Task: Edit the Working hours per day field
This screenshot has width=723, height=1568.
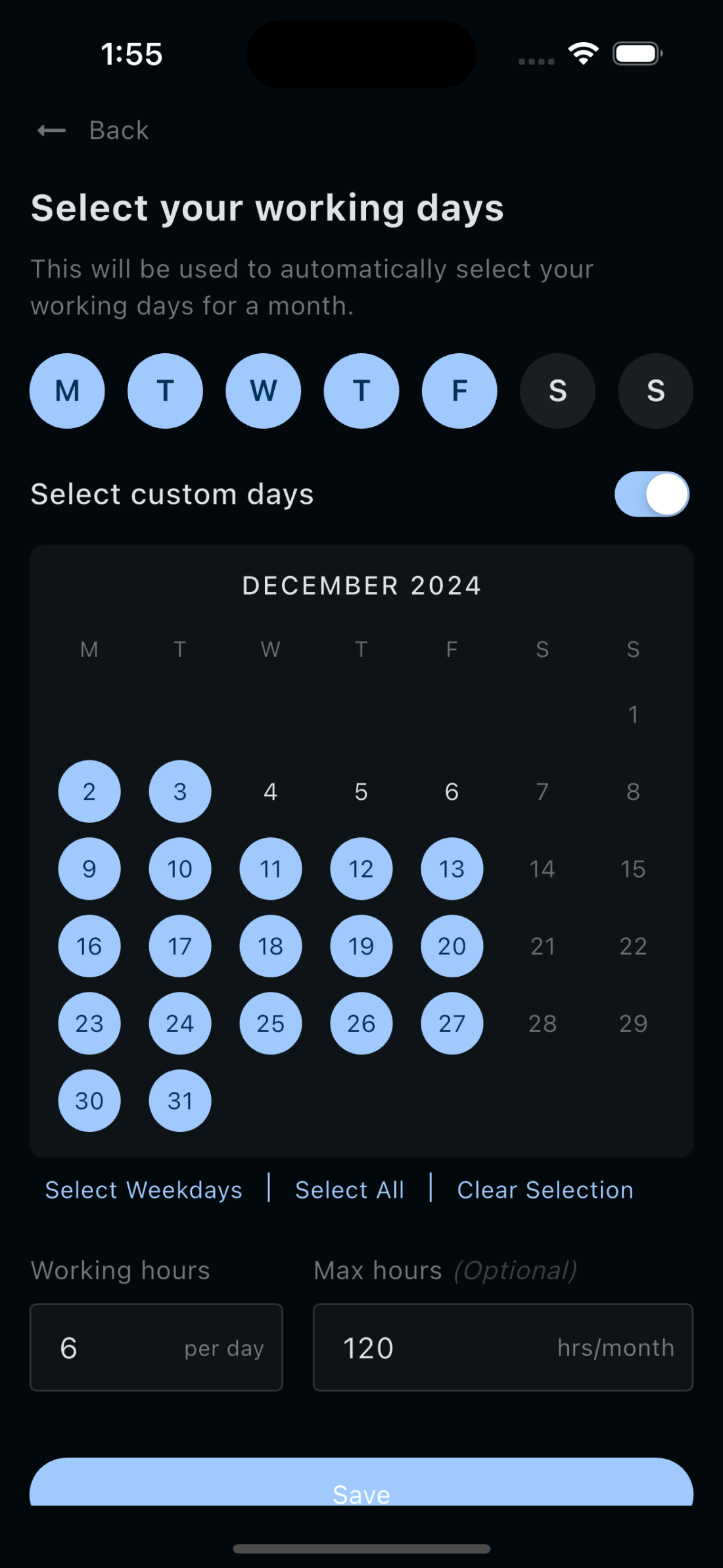Action: point(118,1348)
